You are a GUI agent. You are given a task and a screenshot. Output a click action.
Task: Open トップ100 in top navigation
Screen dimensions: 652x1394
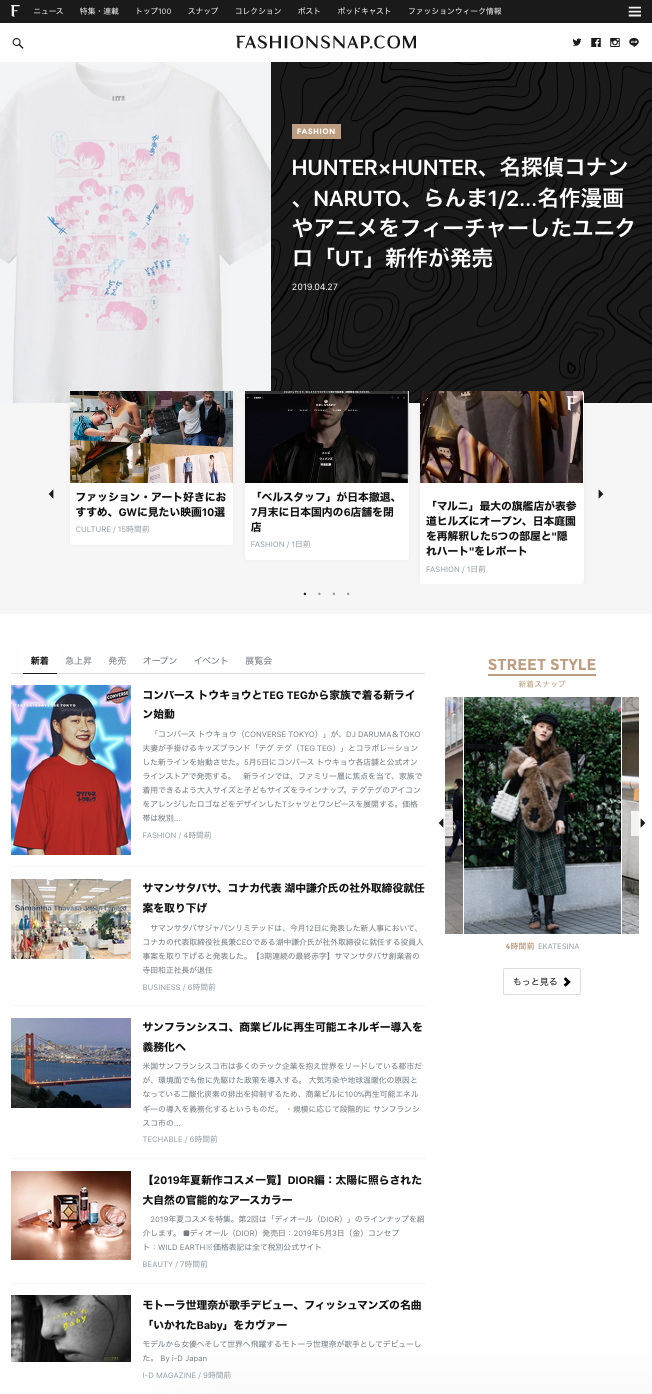click(153, 11)
